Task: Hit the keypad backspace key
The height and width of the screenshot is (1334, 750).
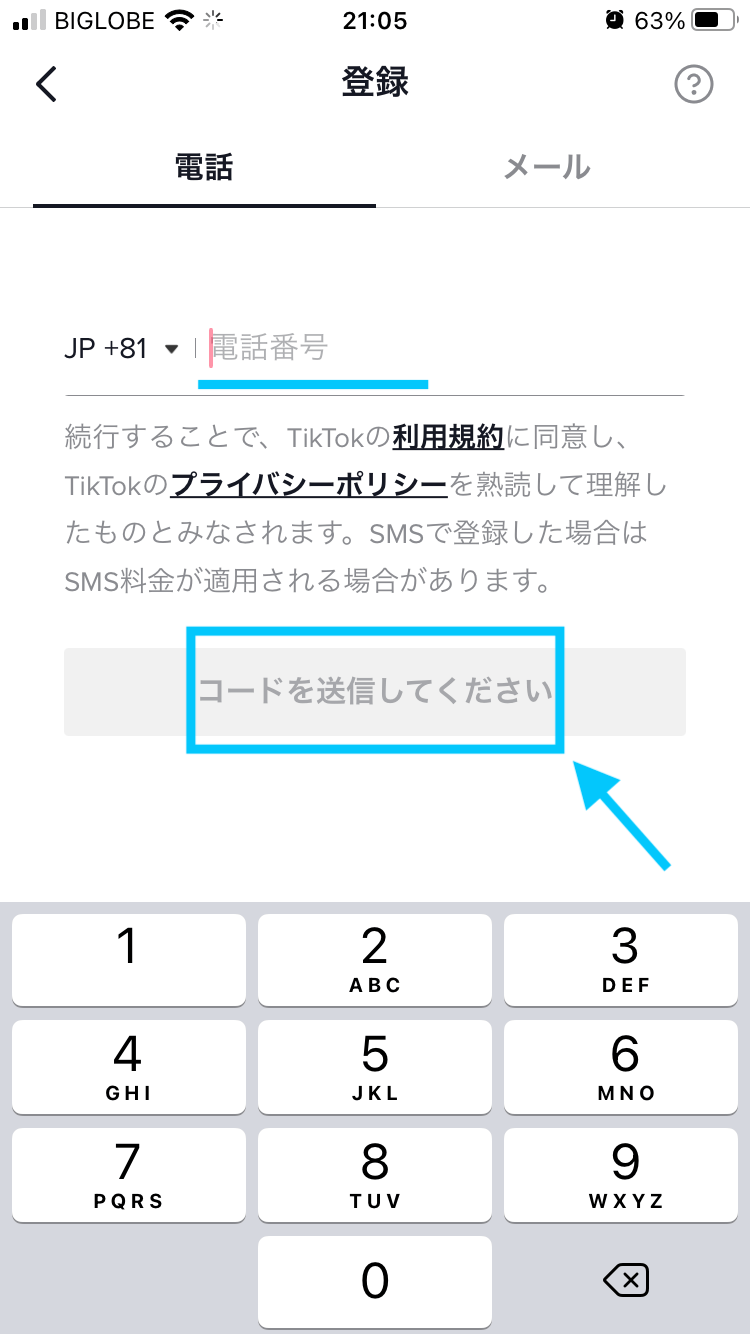Action: (626, 1280)
